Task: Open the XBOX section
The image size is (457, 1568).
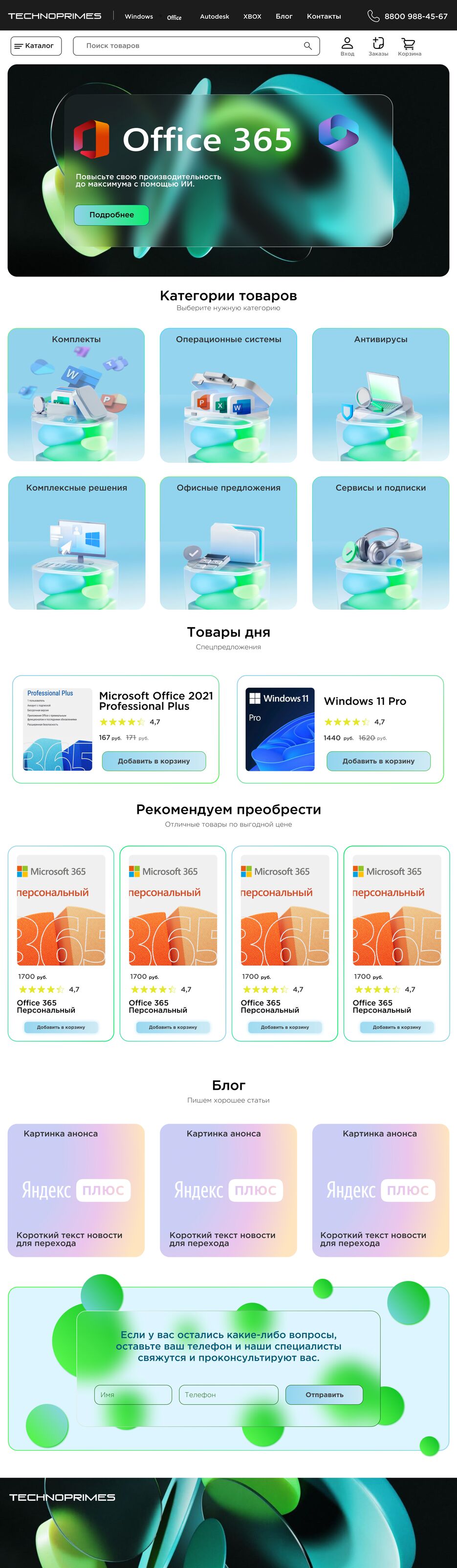Action: 252,17
